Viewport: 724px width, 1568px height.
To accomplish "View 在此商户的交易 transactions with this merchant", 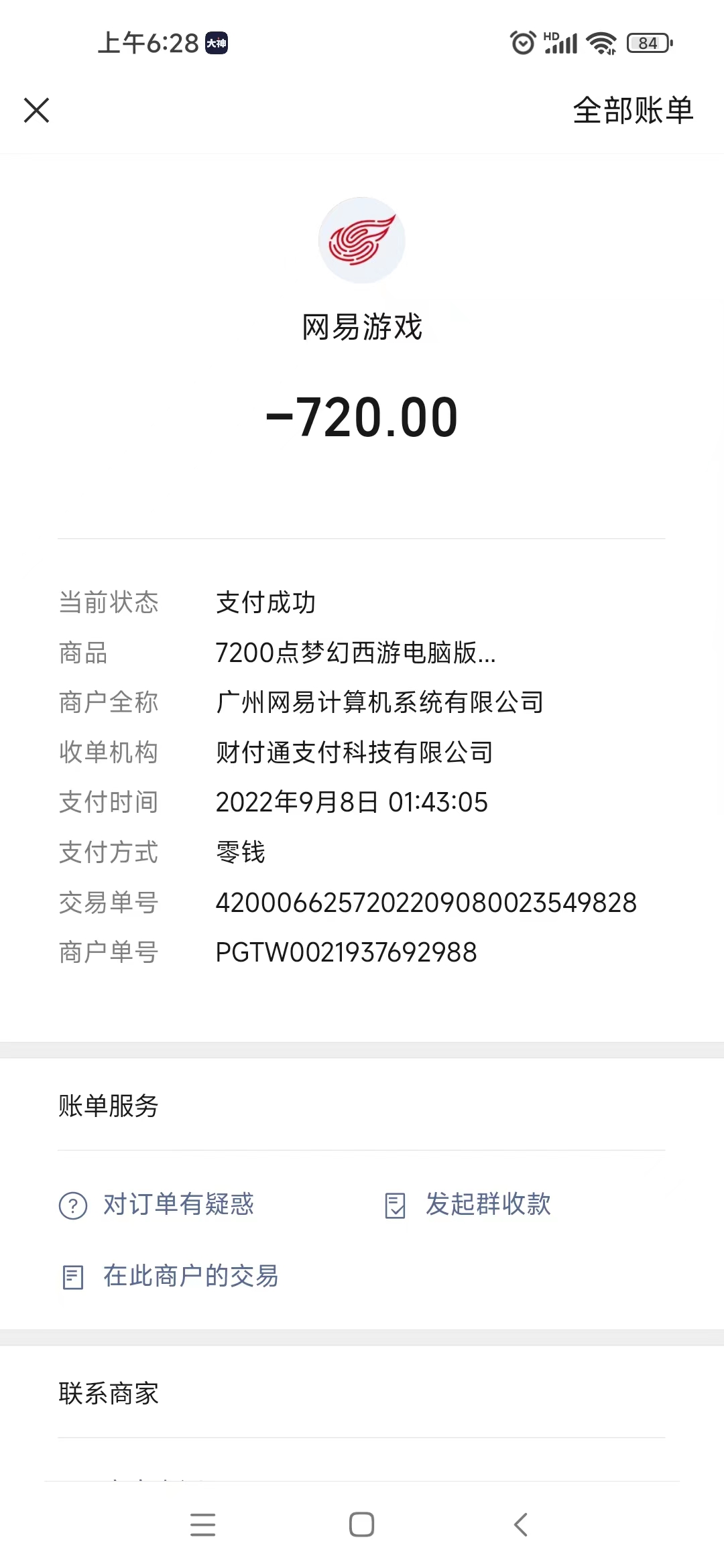I will pos(170,1277).
